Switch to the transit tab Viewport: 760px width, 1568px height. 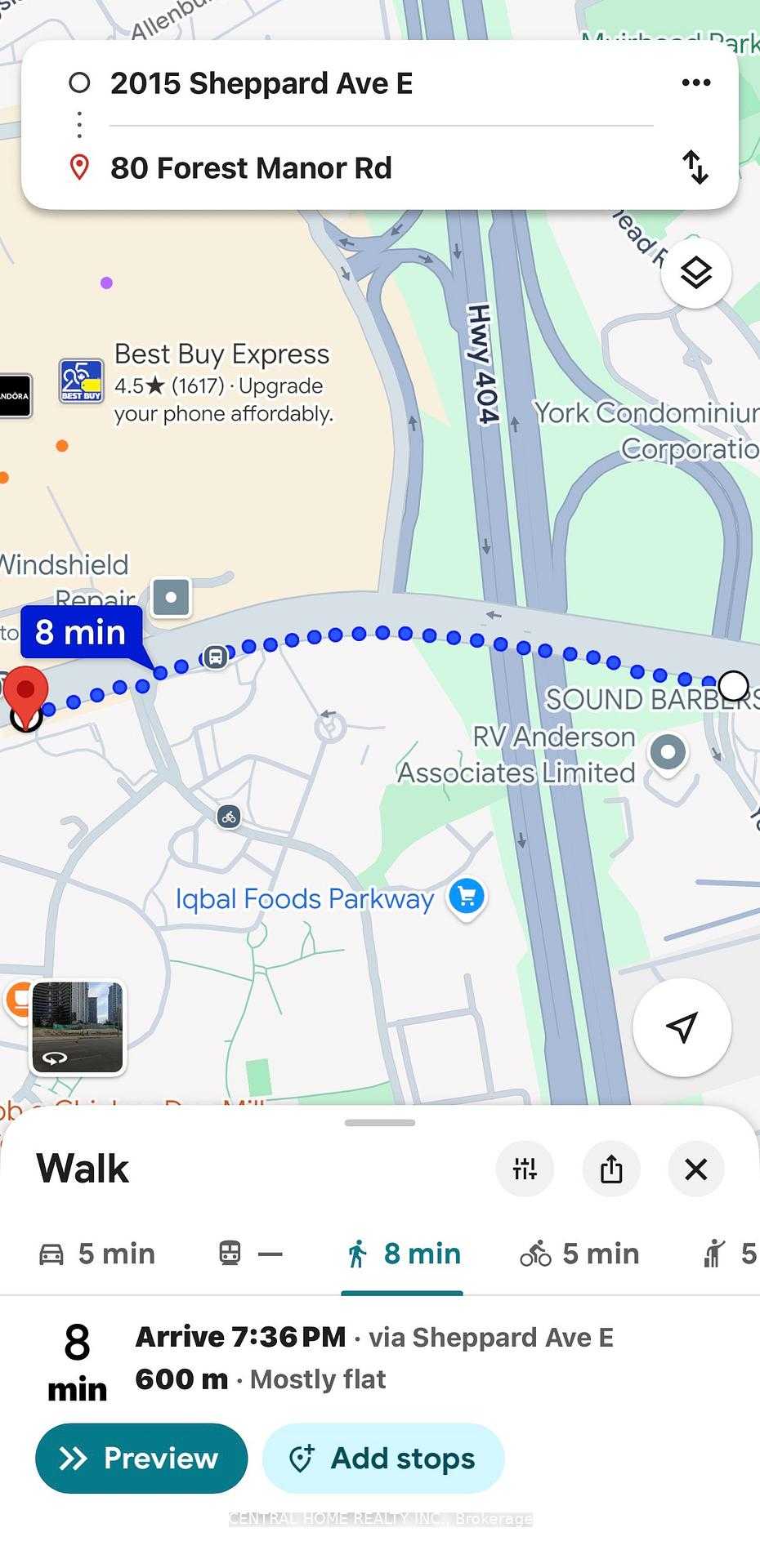pyautogui.click(x=250, y=1254)
